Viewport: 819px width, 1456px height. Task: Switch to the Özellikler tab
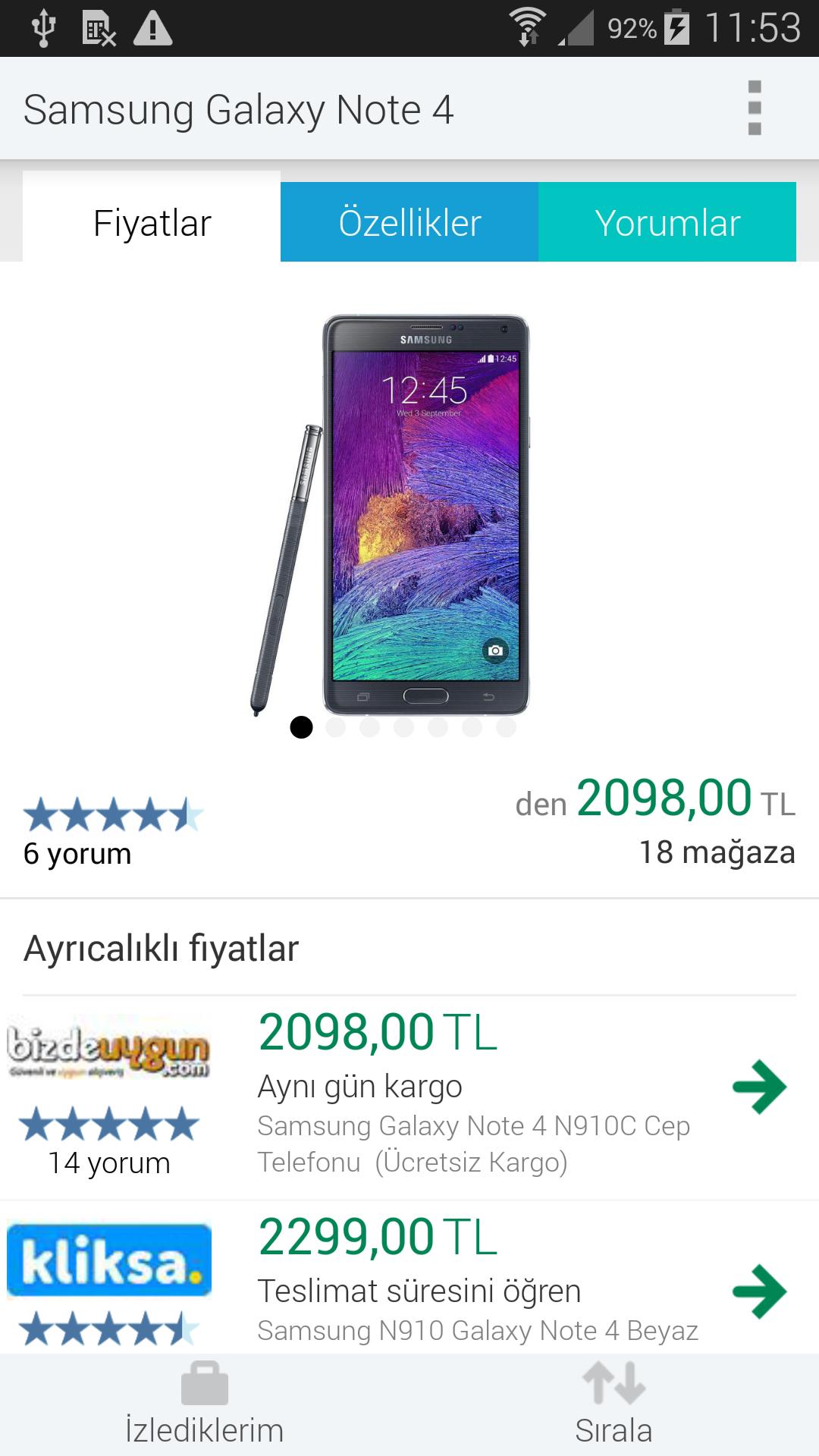(409, 222)
